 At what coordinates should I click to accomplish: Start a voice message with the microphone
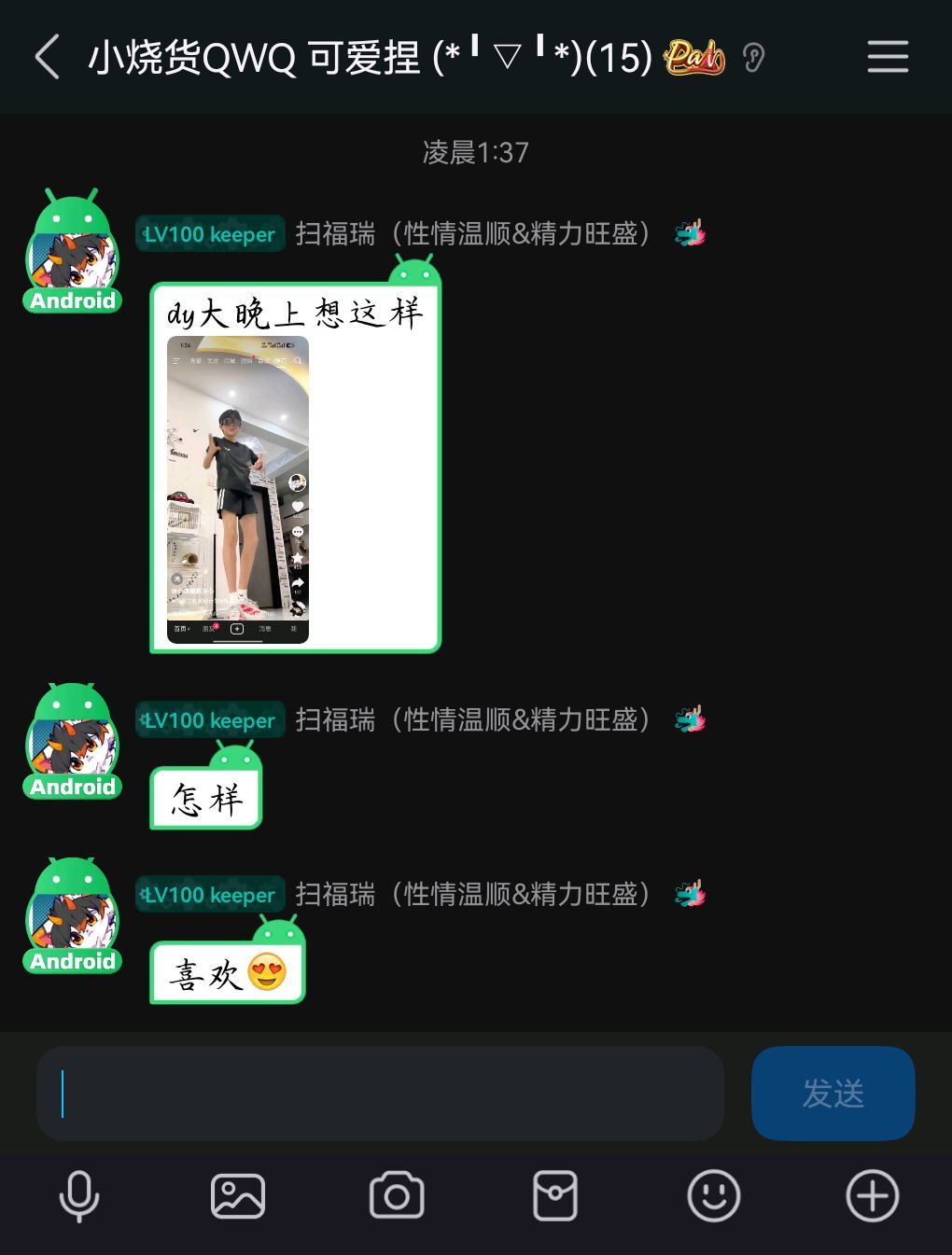tap(79, 1195)
